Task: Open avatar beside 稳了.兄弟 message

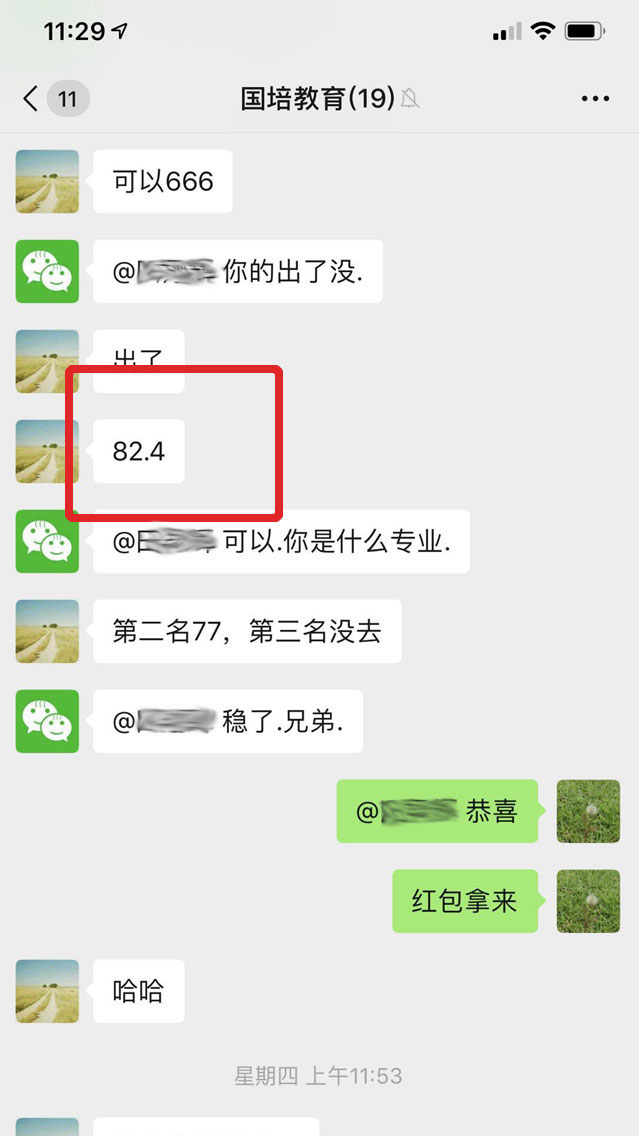Action: tap(47, 721)
